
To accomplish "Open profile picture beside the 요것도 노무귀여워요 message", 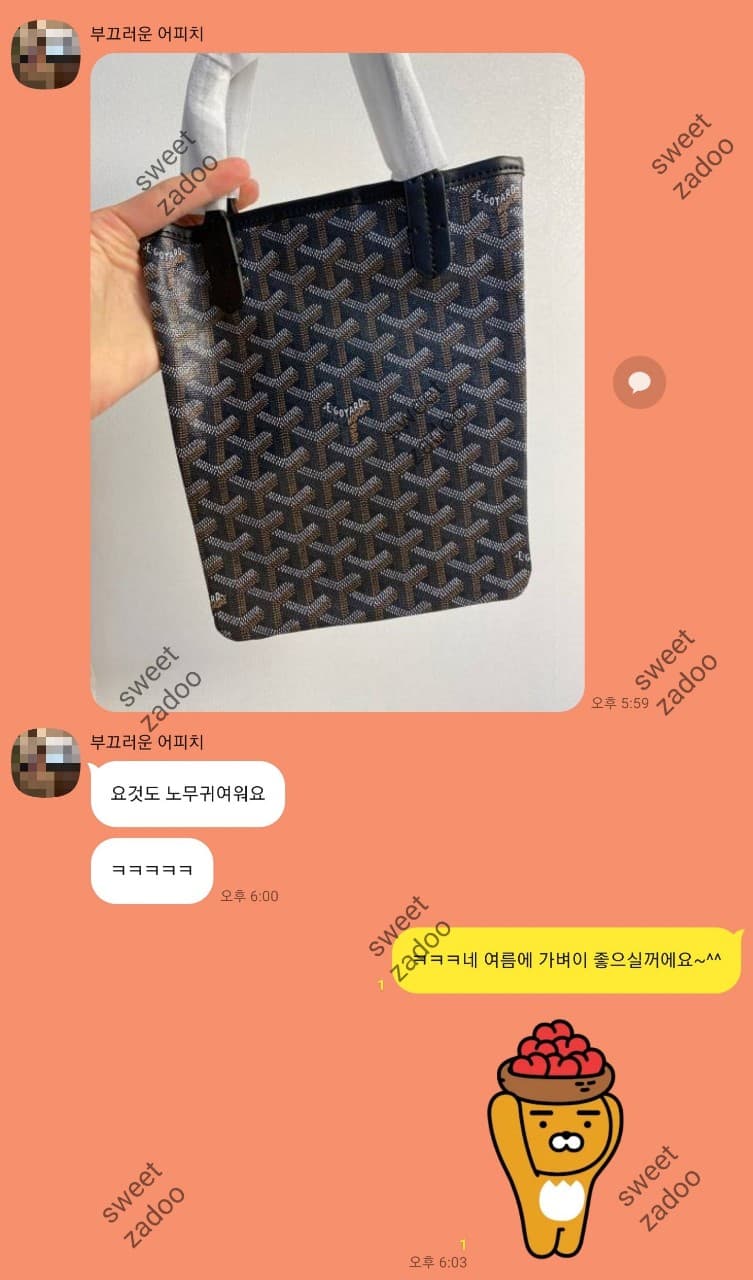I will coord(46,763).
